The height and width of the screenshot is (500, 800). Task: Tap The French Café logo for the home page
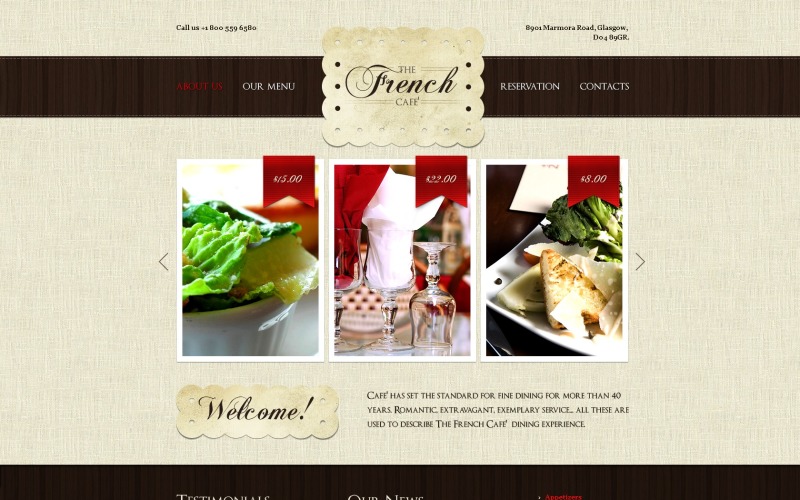(402, 84)
